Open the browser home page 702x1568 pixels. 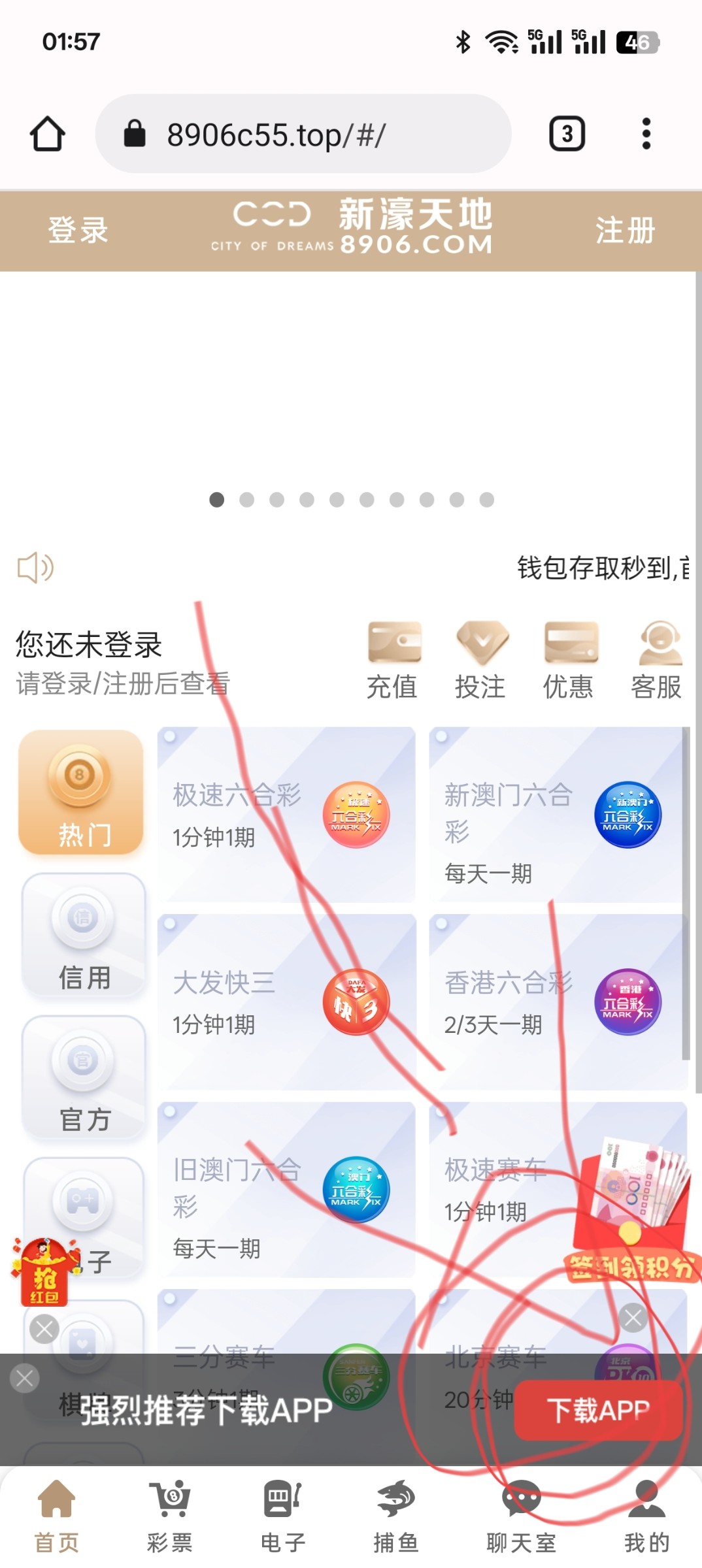click(47, 134)
